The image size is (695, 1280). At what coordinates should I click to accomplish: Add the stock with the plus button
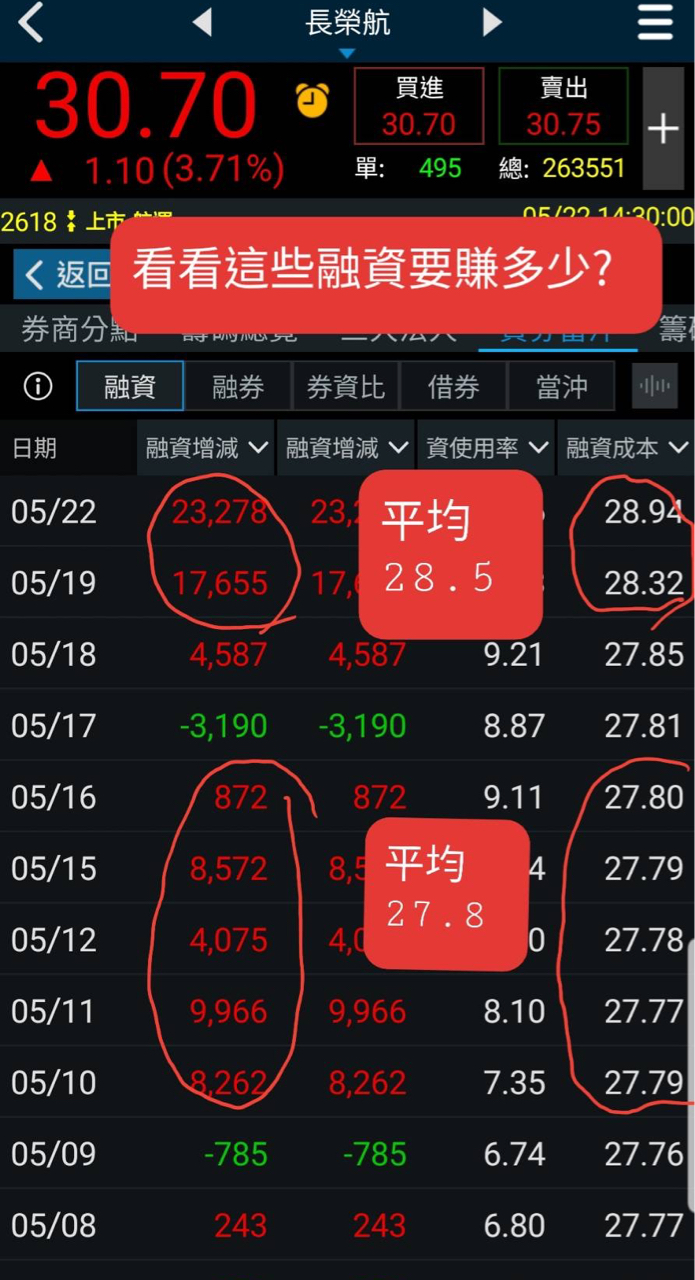[x=663, y=128]
